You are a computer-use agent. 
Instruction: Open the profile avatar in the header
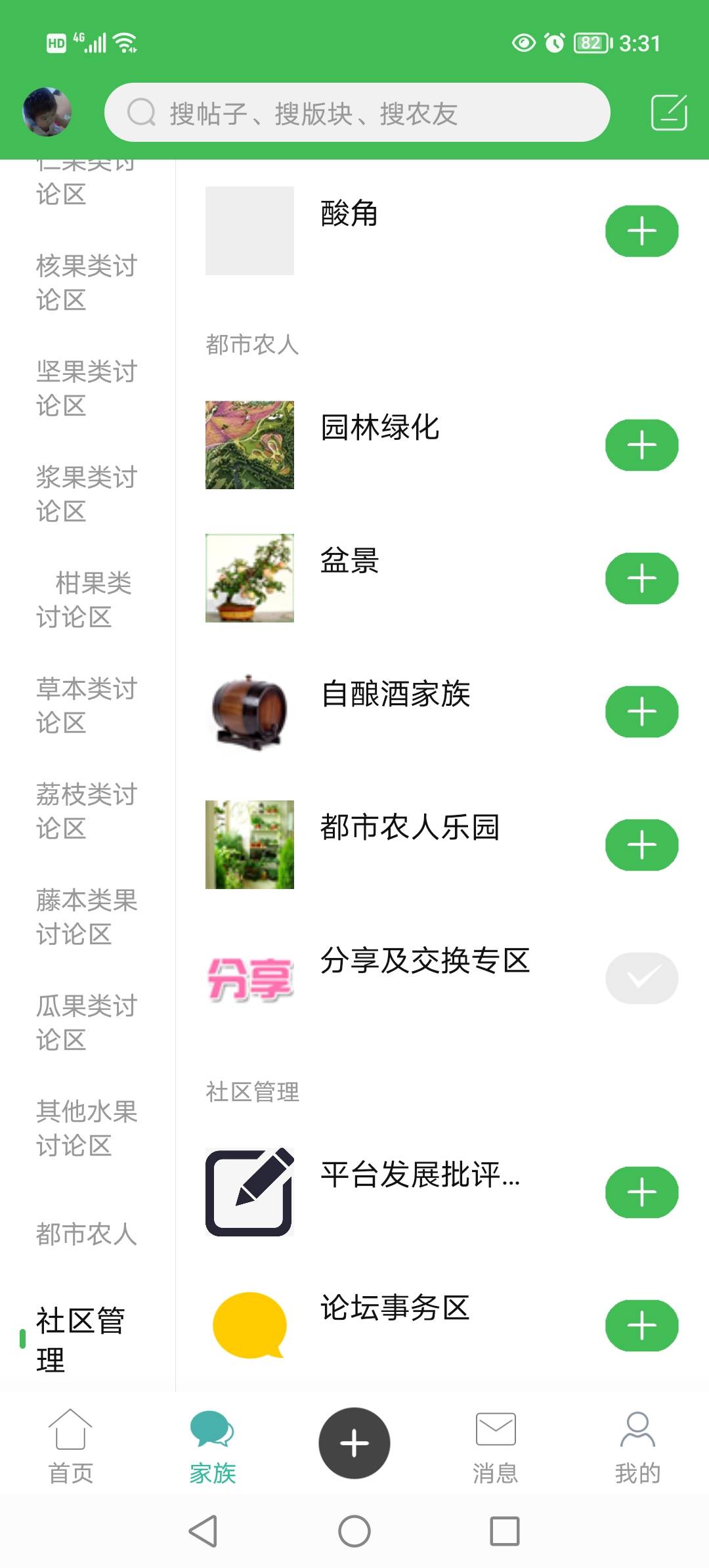tap(47, 112)
